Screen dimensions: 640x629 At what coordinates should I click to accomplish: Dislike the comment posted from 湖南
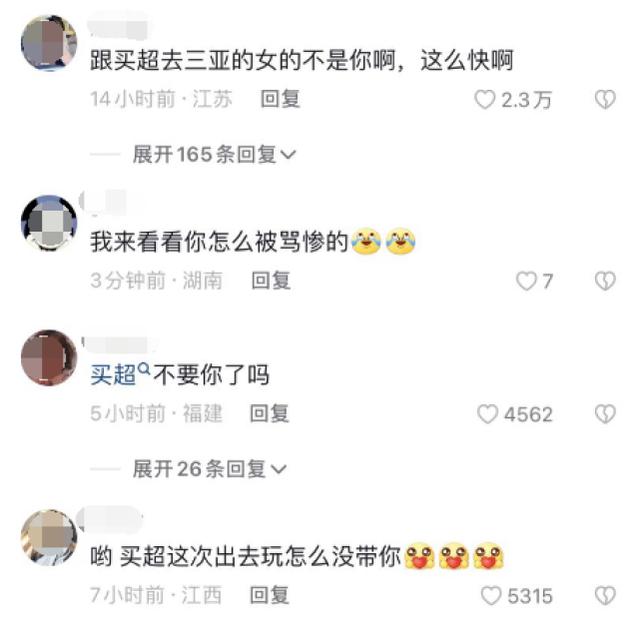point(604,281)
